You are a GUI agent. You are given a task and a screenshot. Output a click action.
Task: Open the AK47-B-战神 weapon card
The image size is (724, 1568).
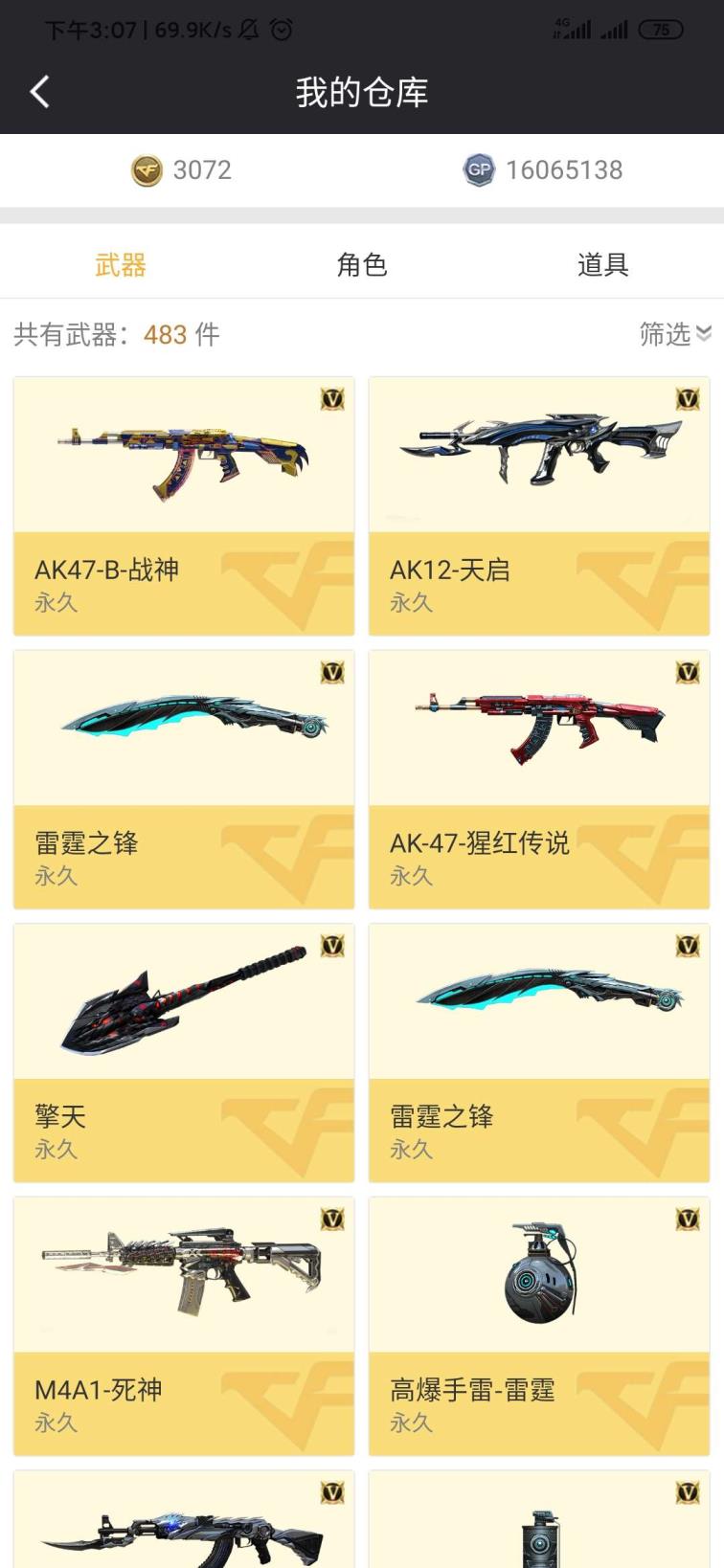click(184, 505)
